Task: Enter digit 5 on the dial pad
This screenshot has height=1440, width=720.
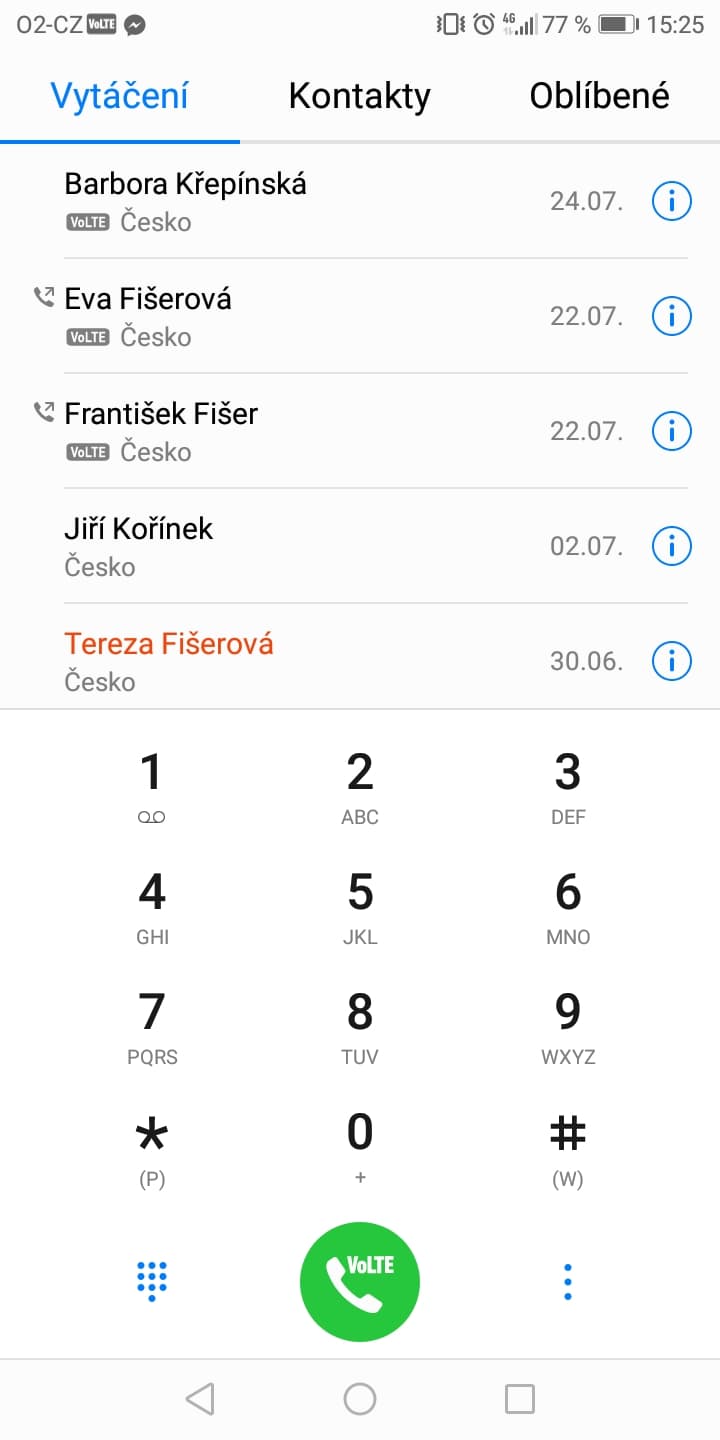Action: tap(359, 907)
